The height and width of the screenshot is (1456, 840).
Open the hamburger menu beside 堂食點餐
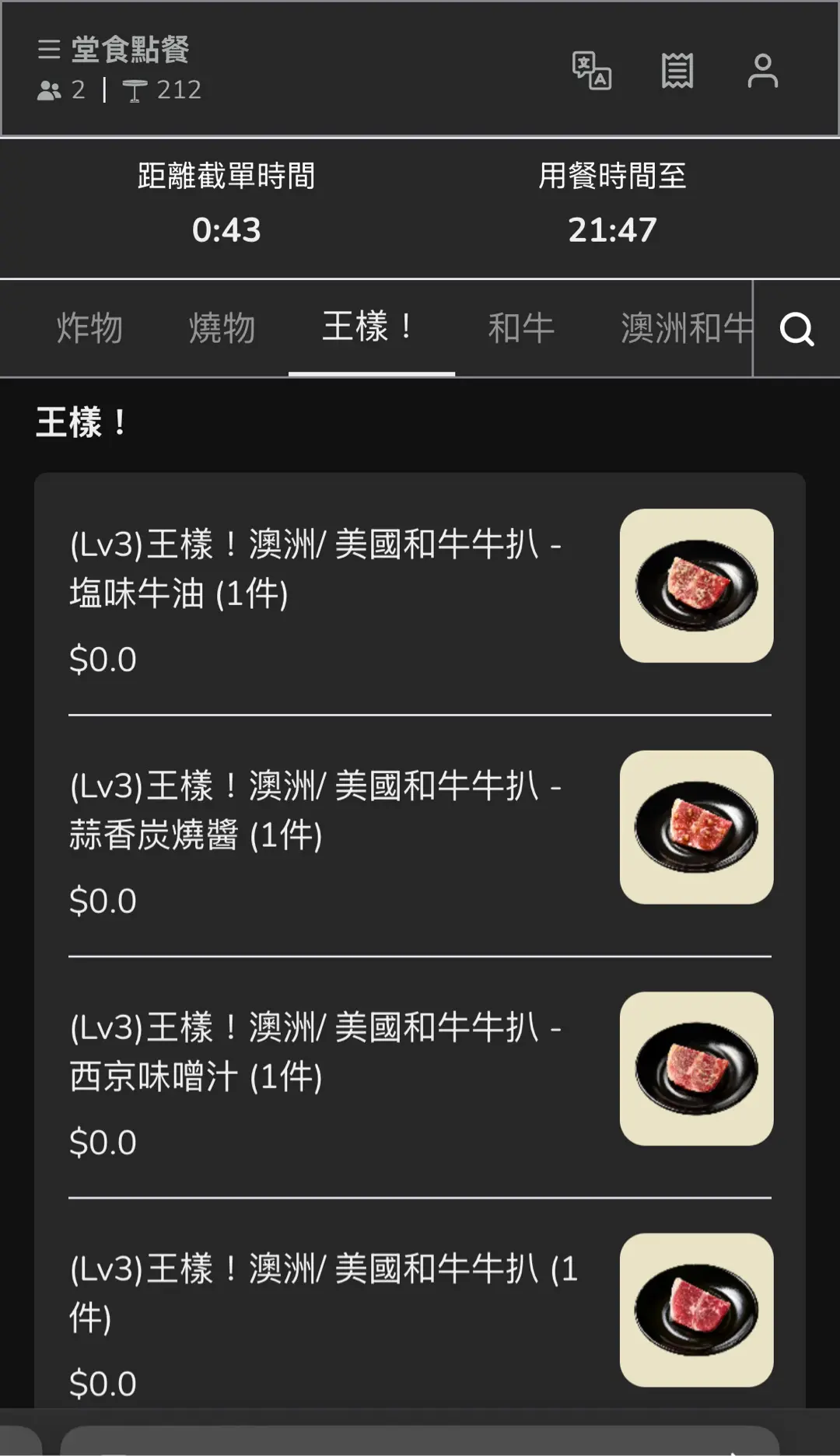point(48,50)
